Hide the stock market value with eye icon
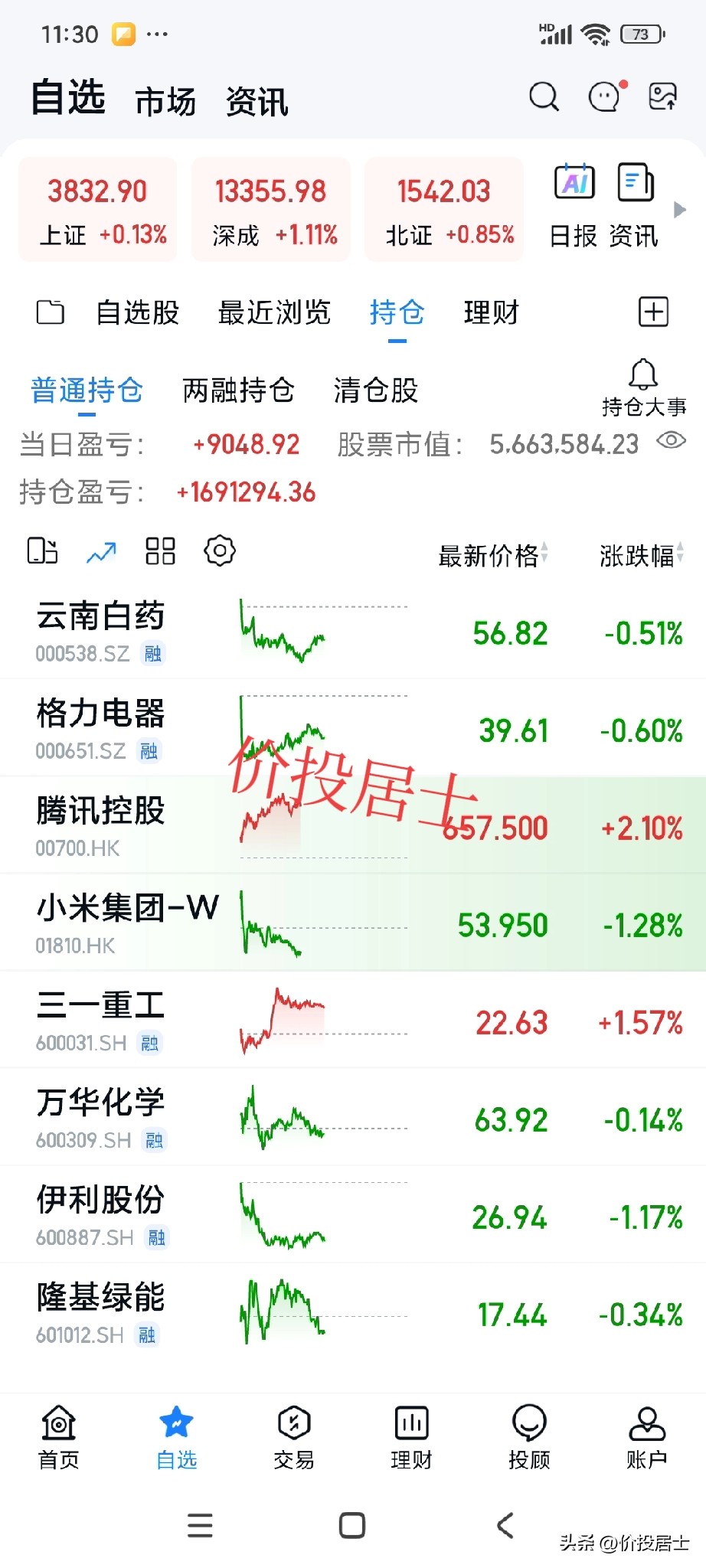Image resolution: width=706 pixels, height=1568 pixels. [x=671, y=440]
